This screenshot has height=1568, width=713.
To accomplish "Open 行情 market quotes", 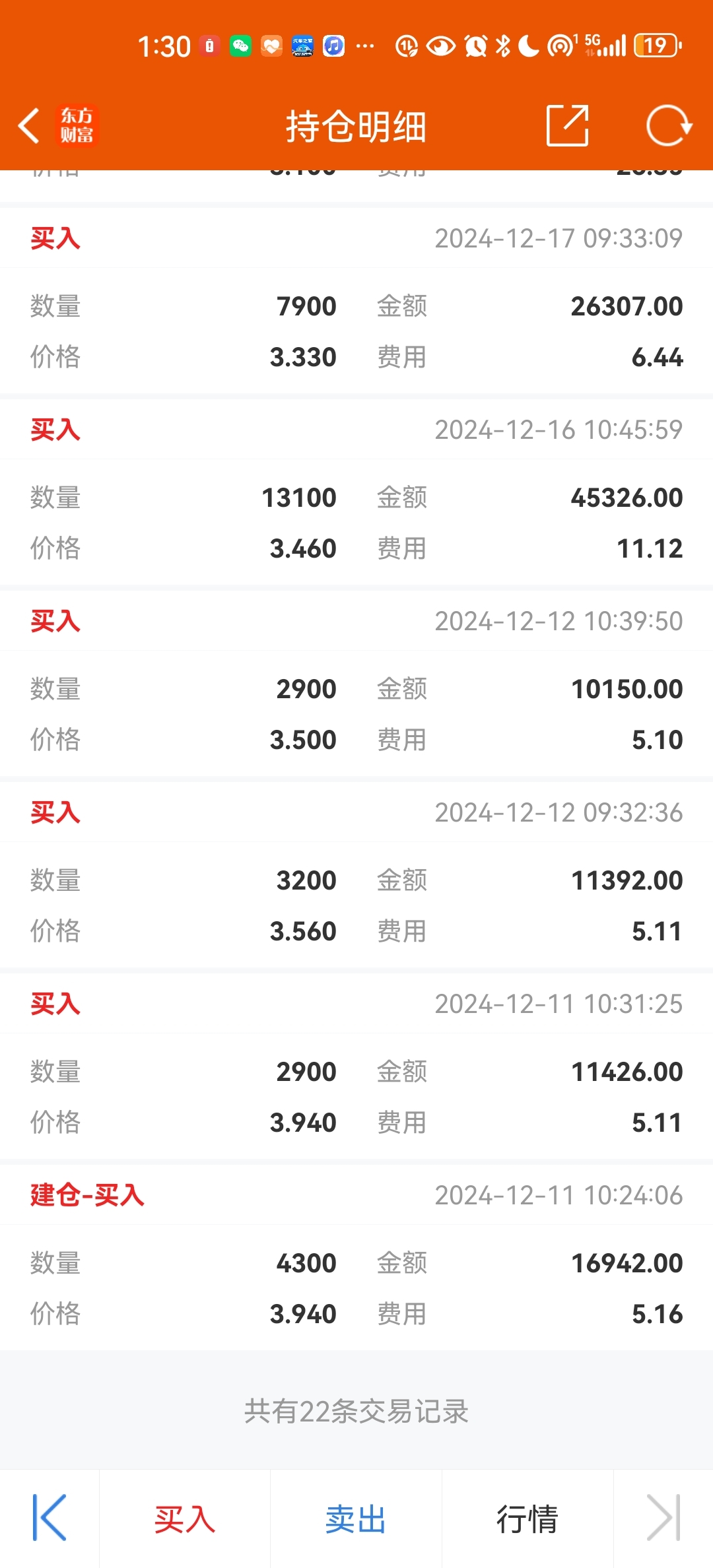I will [527, 1519].
